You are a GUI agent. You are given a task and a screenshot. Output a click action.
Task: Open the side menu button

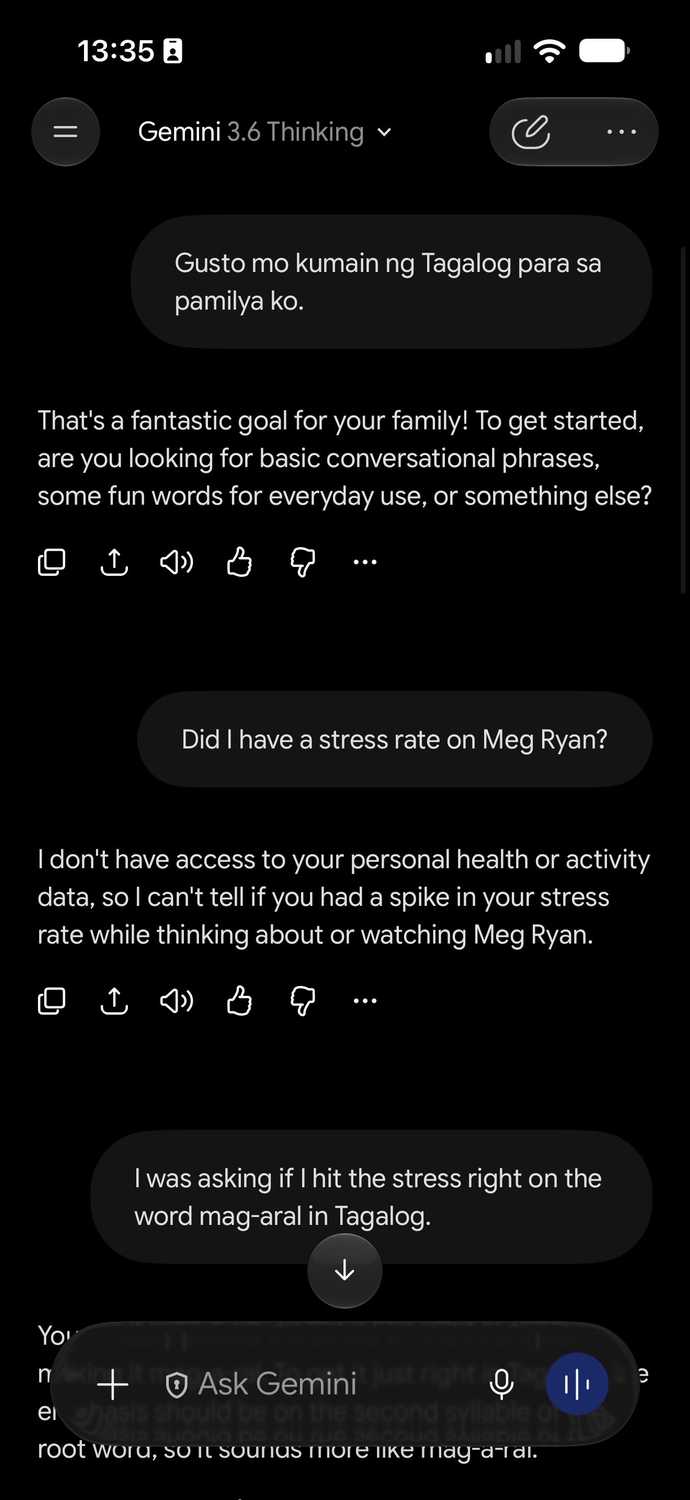click(66, 132)
